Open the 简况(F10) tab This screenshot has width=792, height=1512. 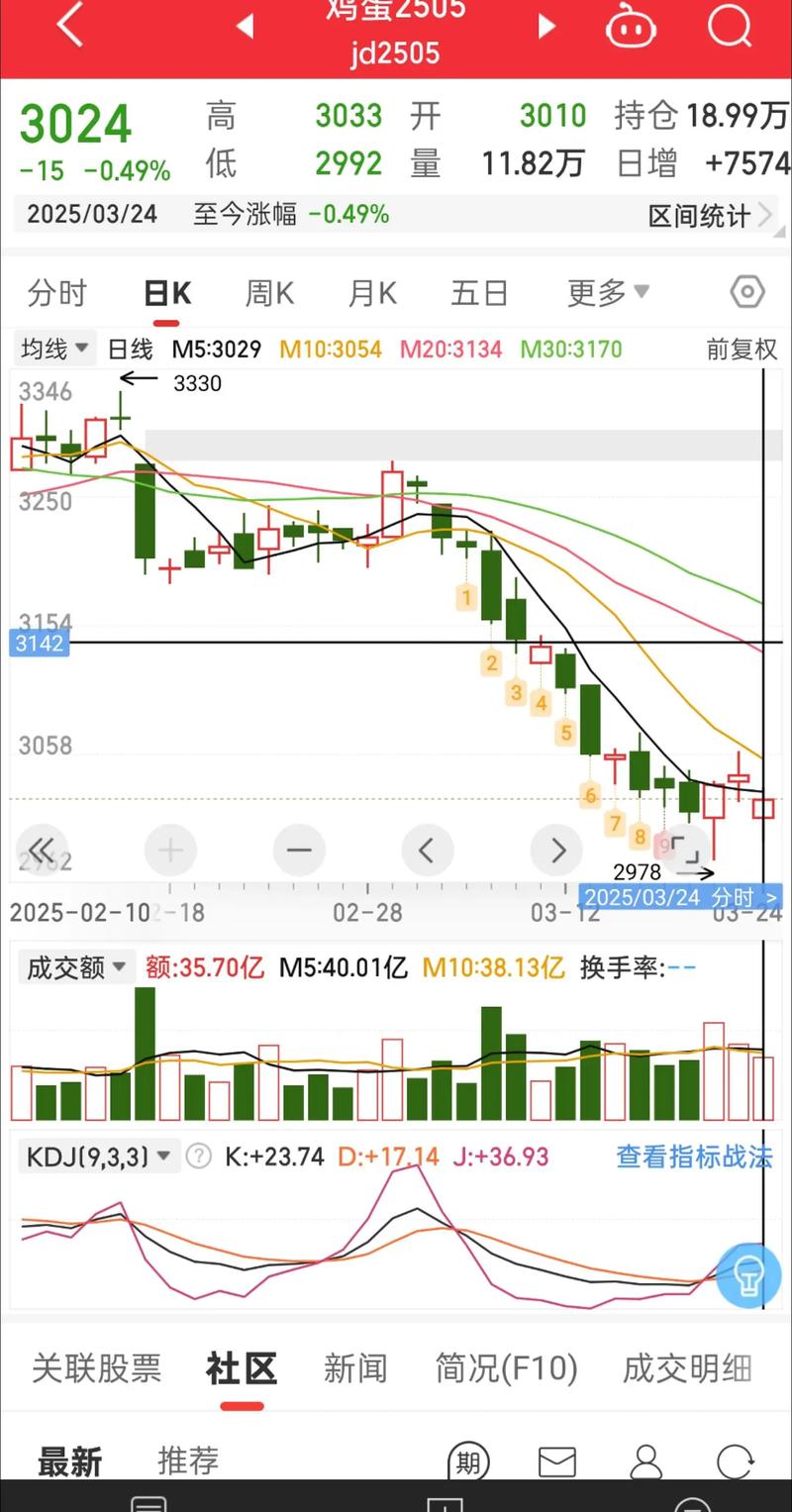click(506, 1368)
